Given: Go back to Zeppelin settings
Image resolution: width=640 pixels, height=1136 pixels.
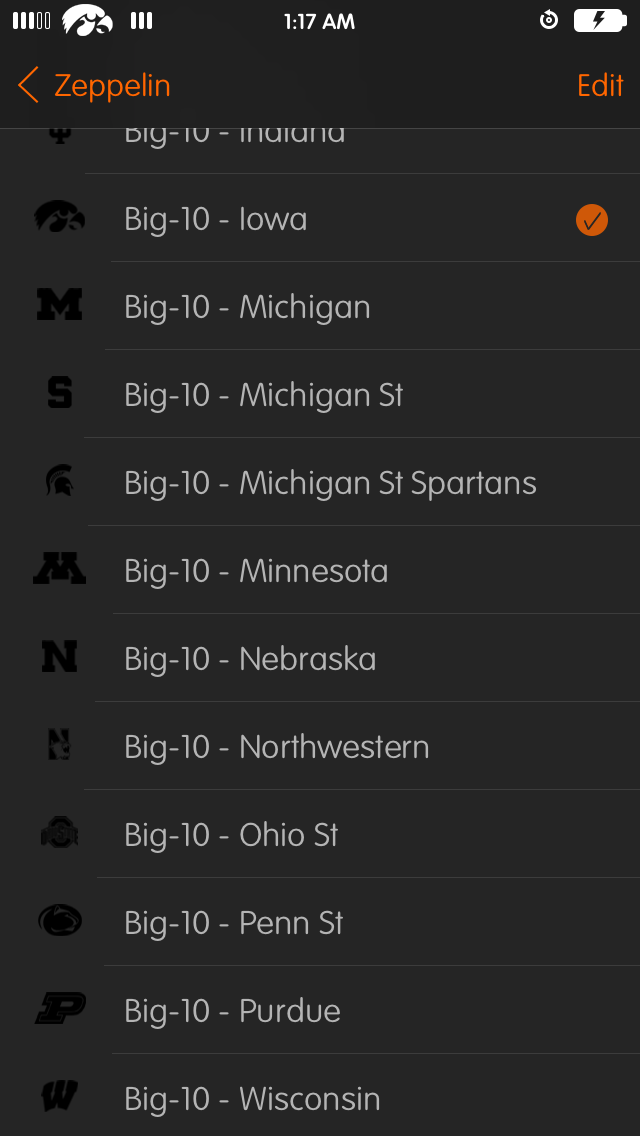Looking at the screenshot, I should click(x=94, y=85).
